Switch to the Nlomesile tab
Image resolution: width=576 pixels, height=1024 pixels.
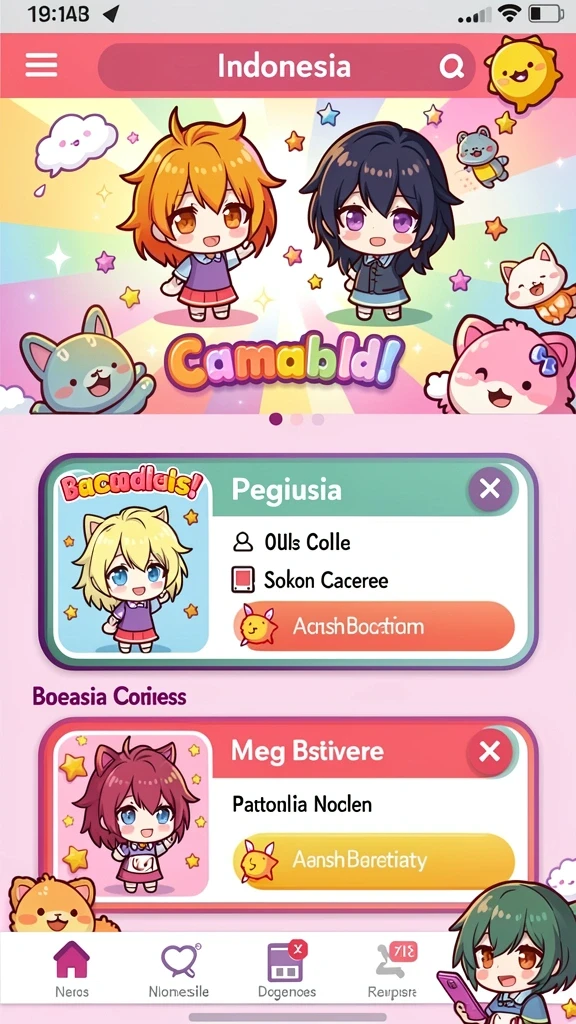(x=179, y=971)
